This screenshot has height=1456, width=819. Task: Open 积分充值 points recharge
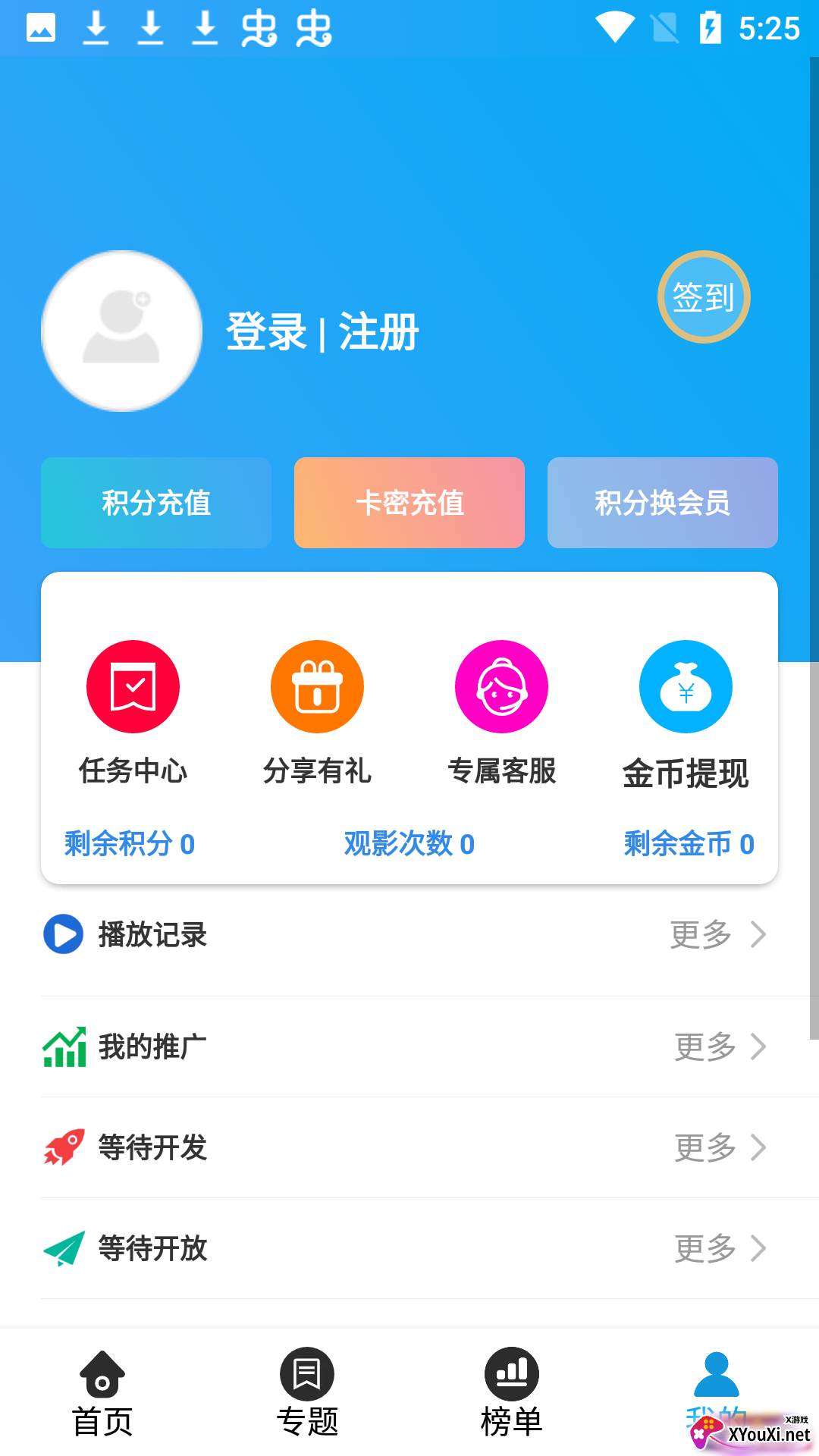tap(156, 503)
